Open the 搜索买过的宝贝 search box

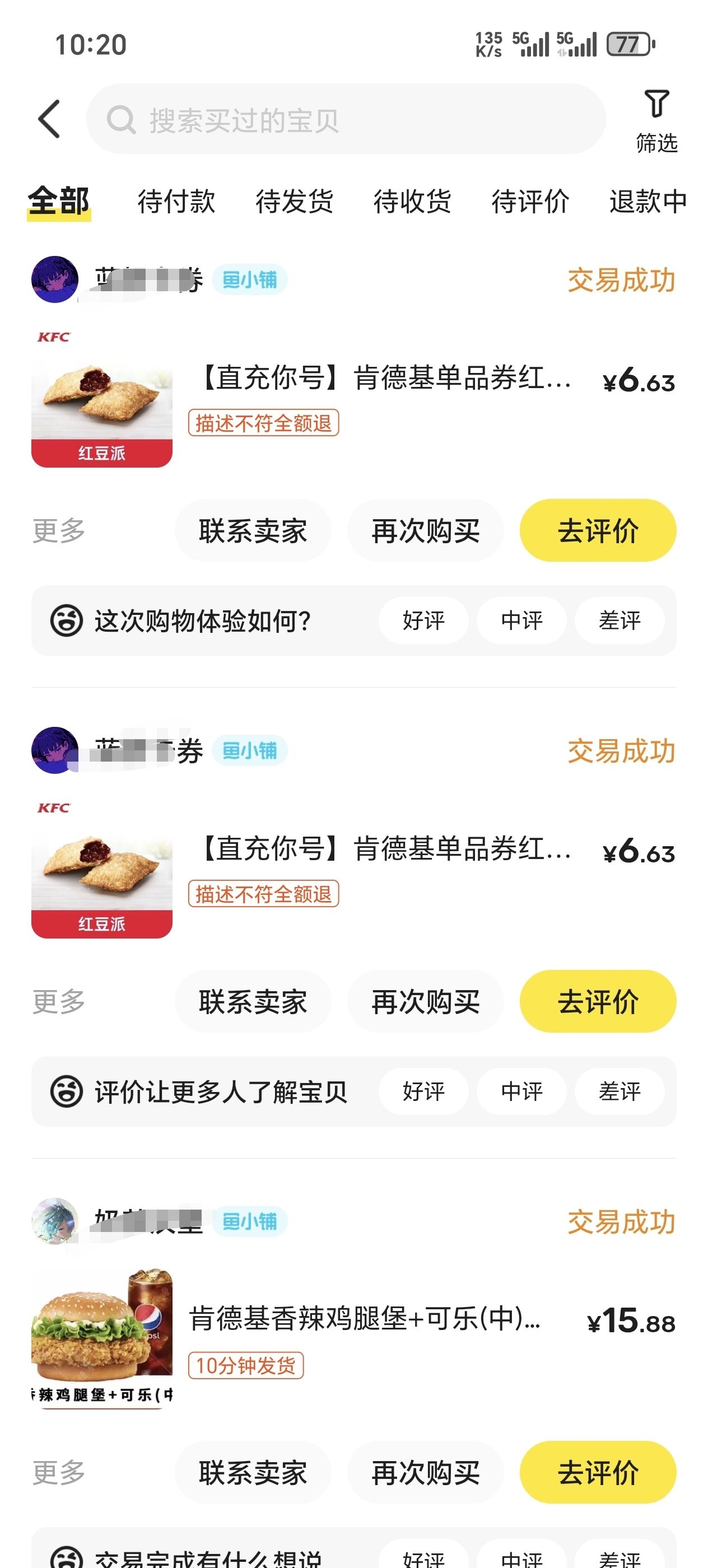[346, 119]
